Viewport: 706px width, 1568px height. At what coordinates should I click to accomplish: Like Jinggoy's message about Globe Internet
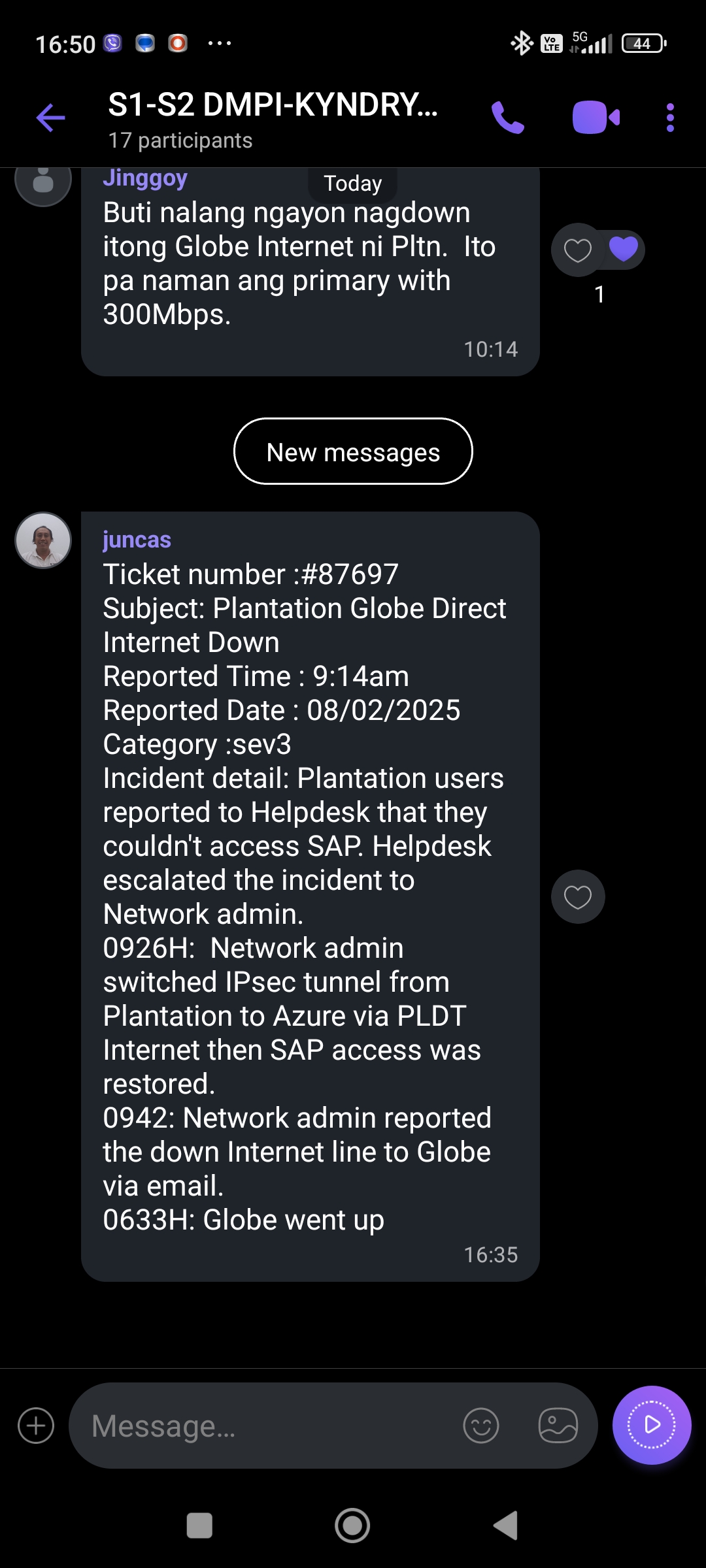click(x=577, y=250)
